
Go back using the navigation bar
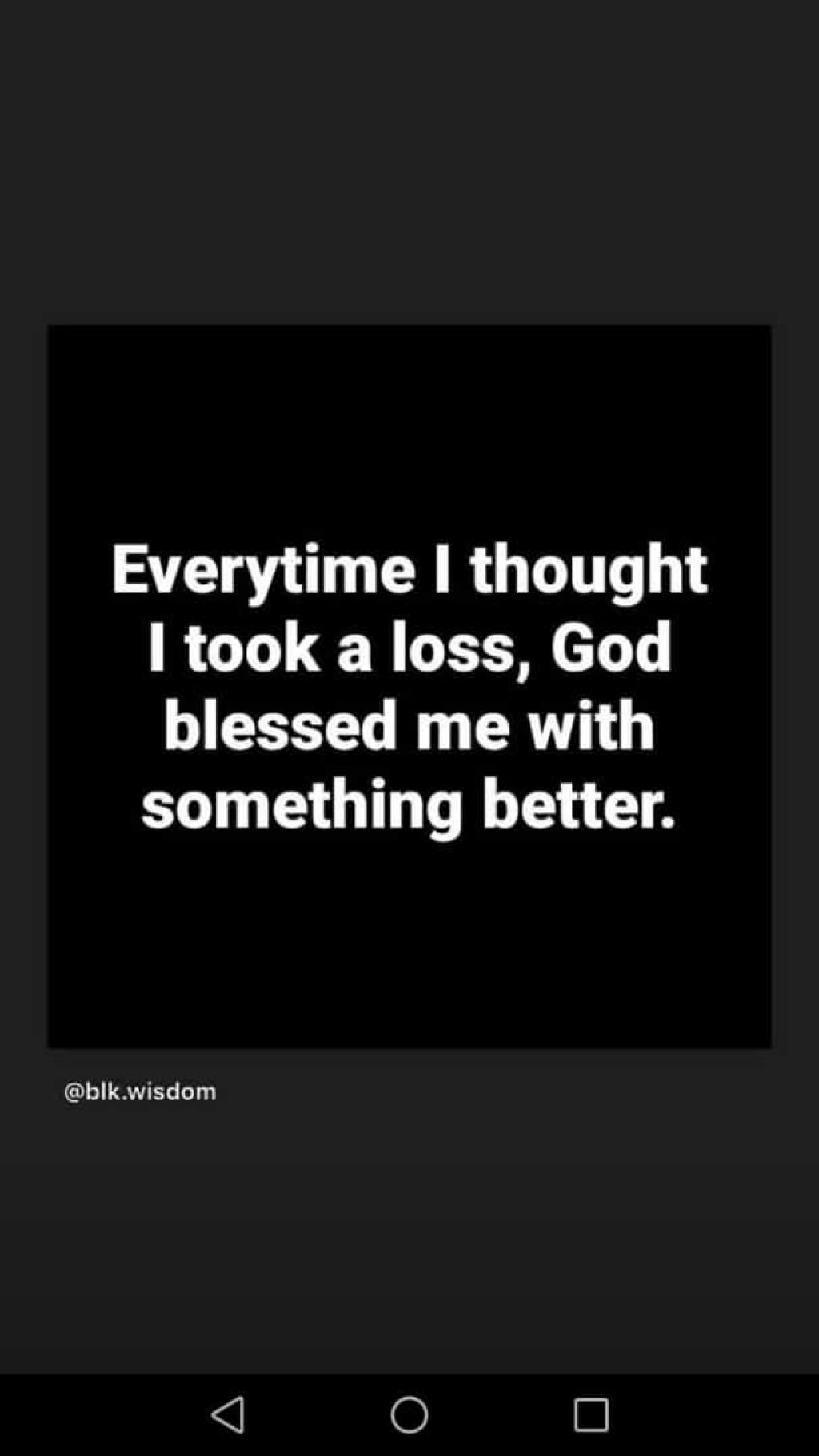click(x=228, y=1414)
